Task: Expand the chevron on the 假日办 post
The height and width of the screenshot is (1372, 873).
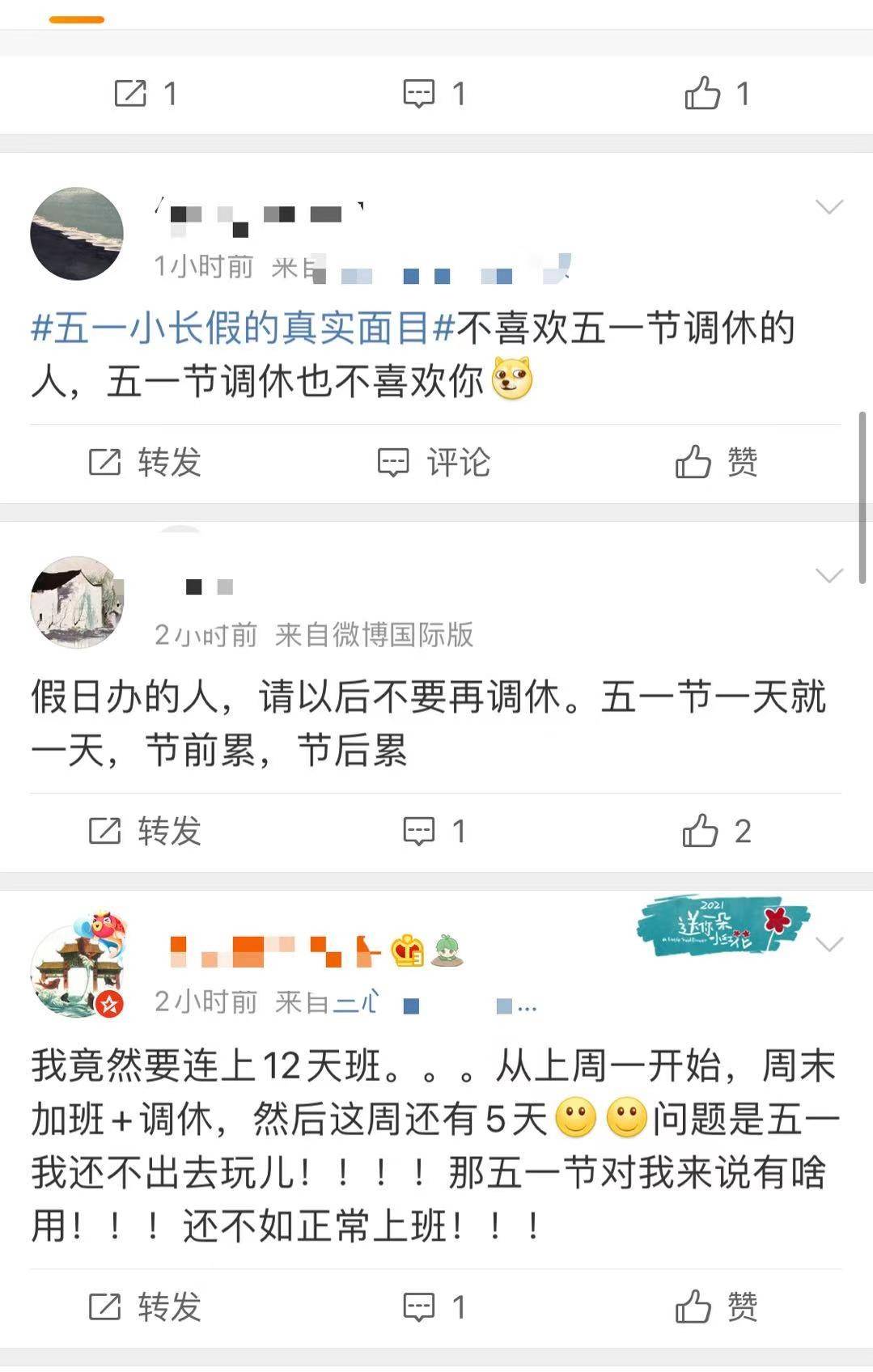Action: (x=828, y=576)
